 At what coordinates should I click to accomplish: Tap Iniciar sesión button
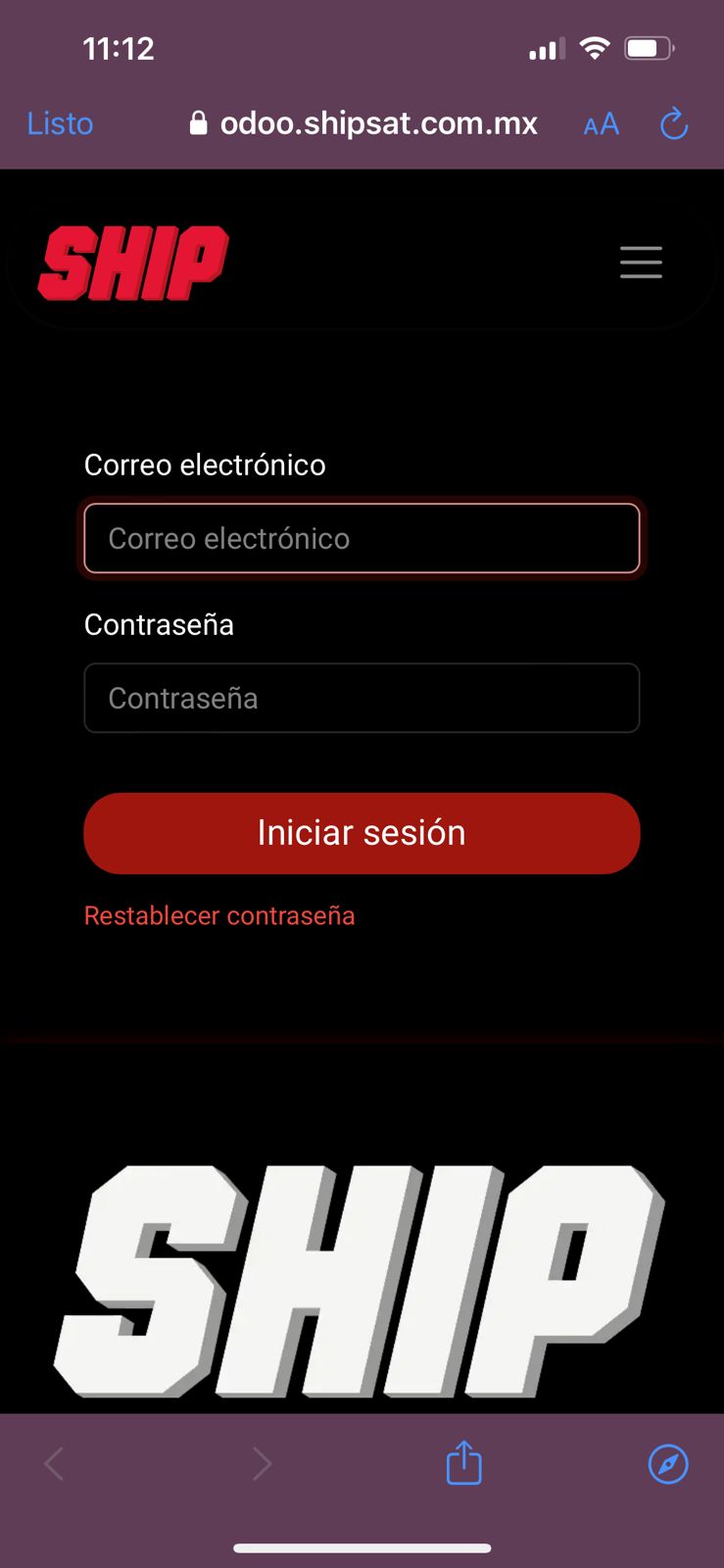tap(362, 833)
